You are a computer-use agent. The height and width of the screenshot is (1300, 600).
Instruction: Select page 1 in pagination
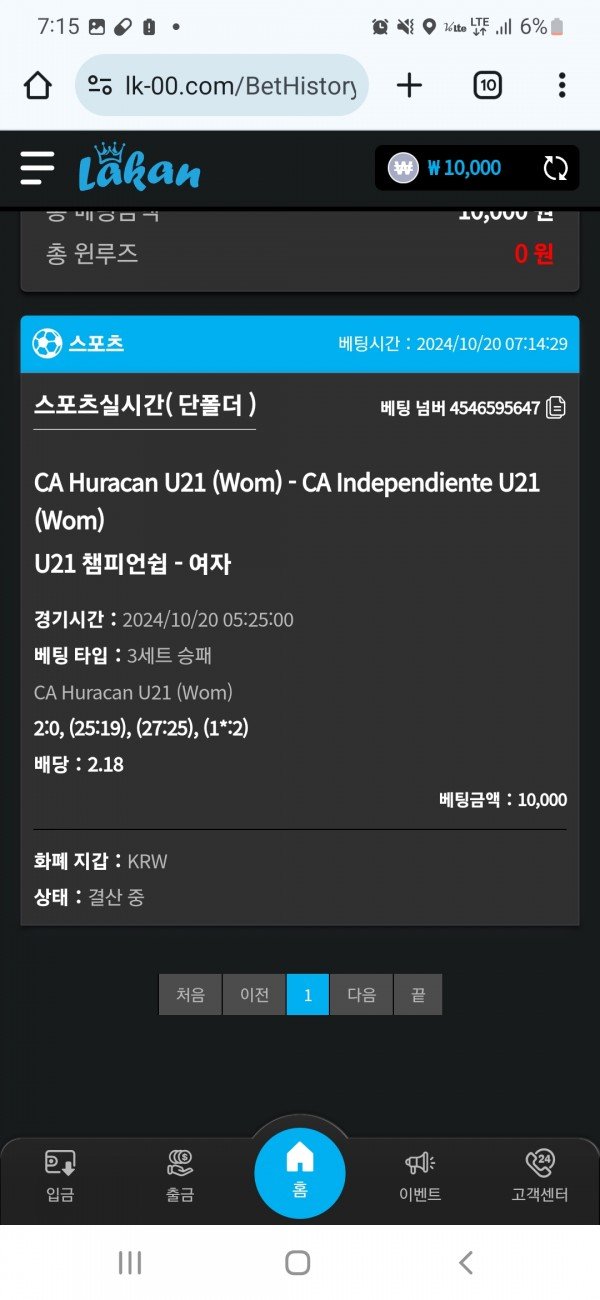308,995
